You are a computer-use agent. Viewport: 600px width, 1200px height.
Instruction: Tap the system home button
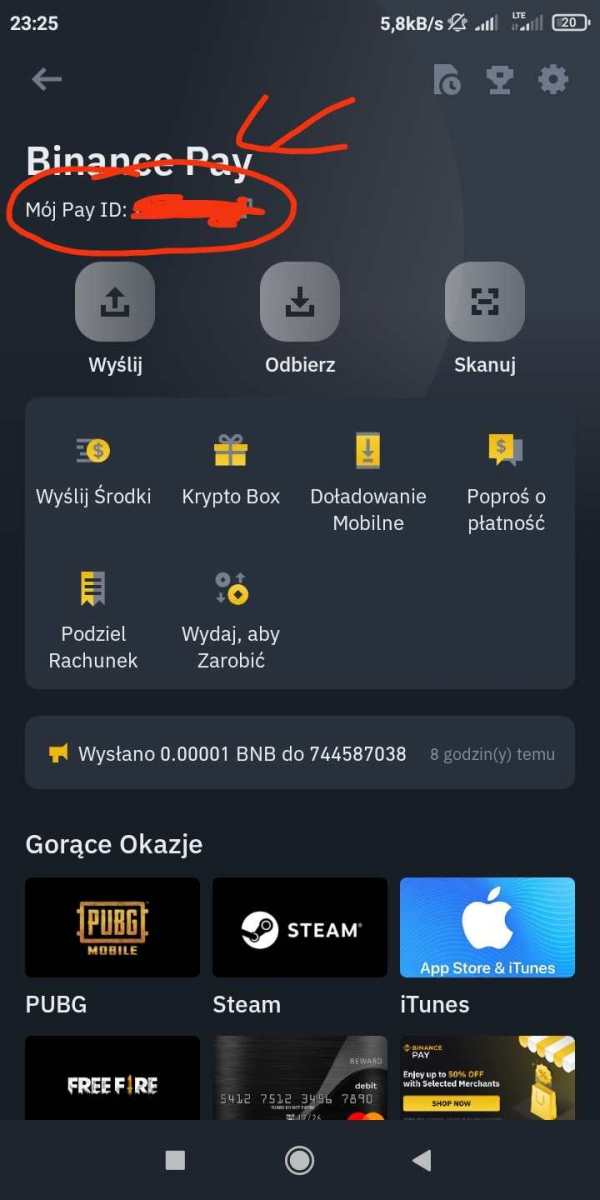(x=299, y=1160)
